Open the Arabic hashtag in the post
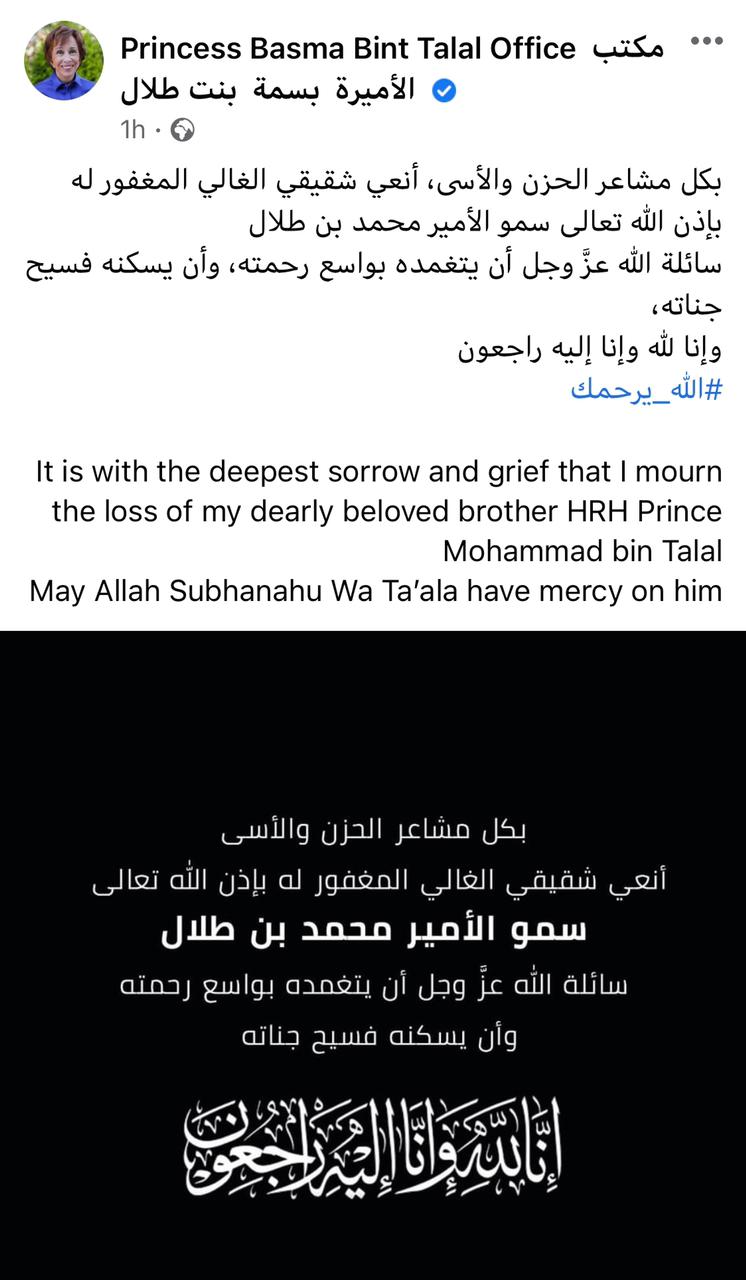This screenshot has width=746, height=1280. coord(646,388)
